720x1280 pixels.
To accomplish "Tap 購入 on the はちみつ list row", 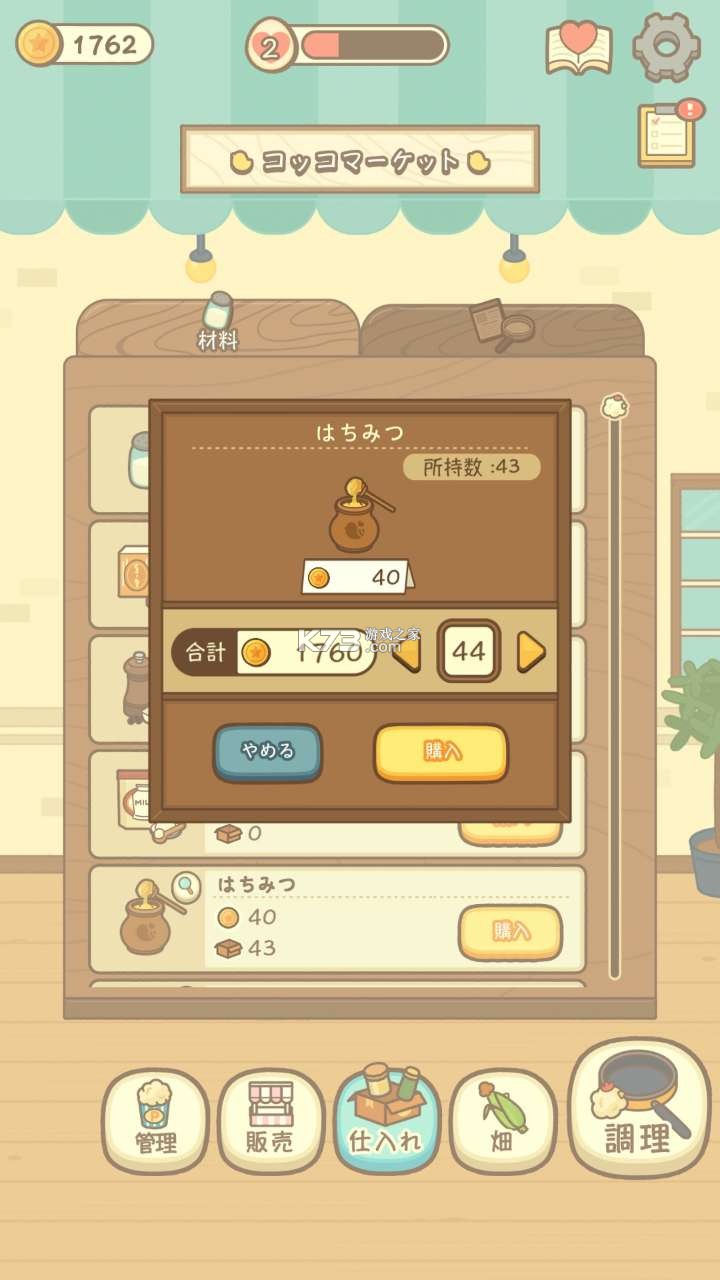I will (x=510, y=932).
